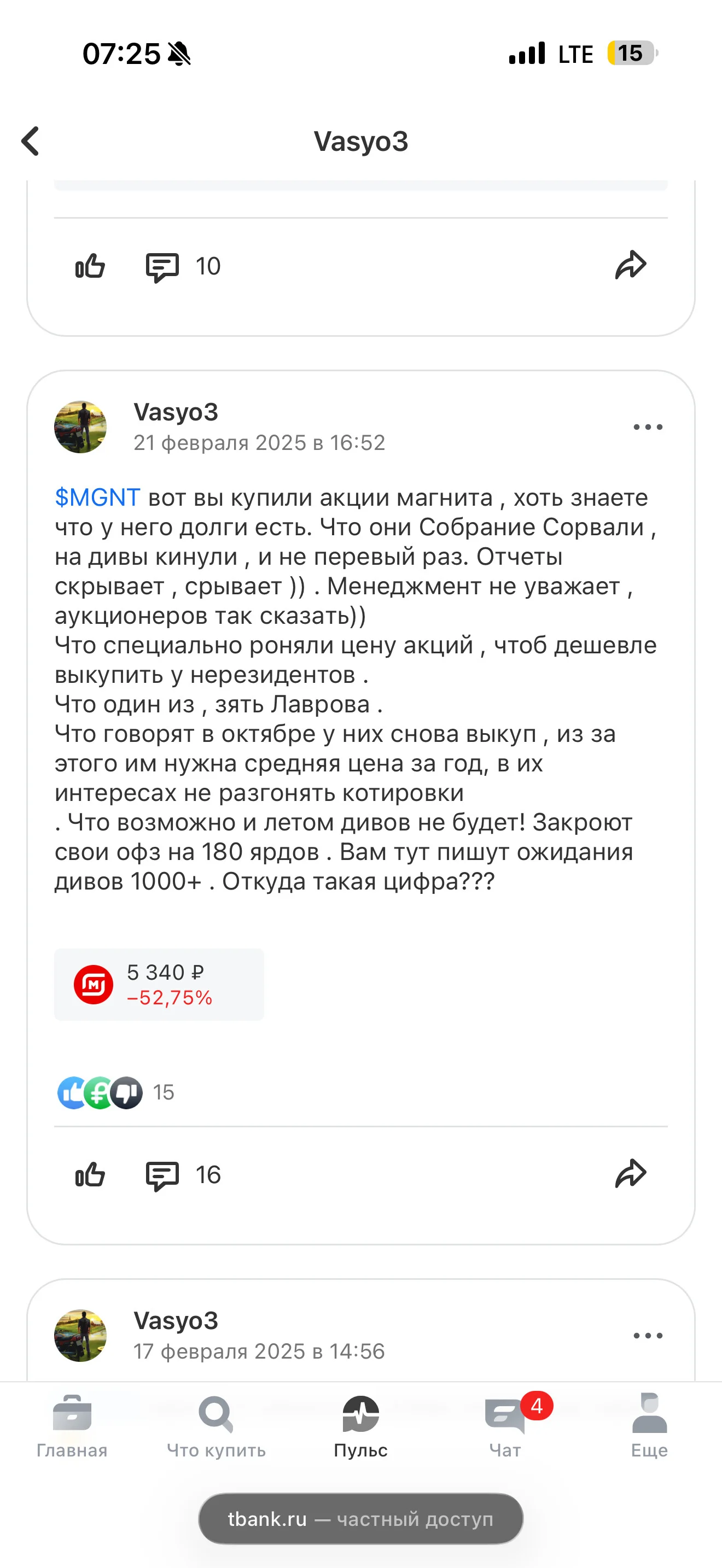Open comments on the post showing 10

pyautogui.click(x=183, y=267)
